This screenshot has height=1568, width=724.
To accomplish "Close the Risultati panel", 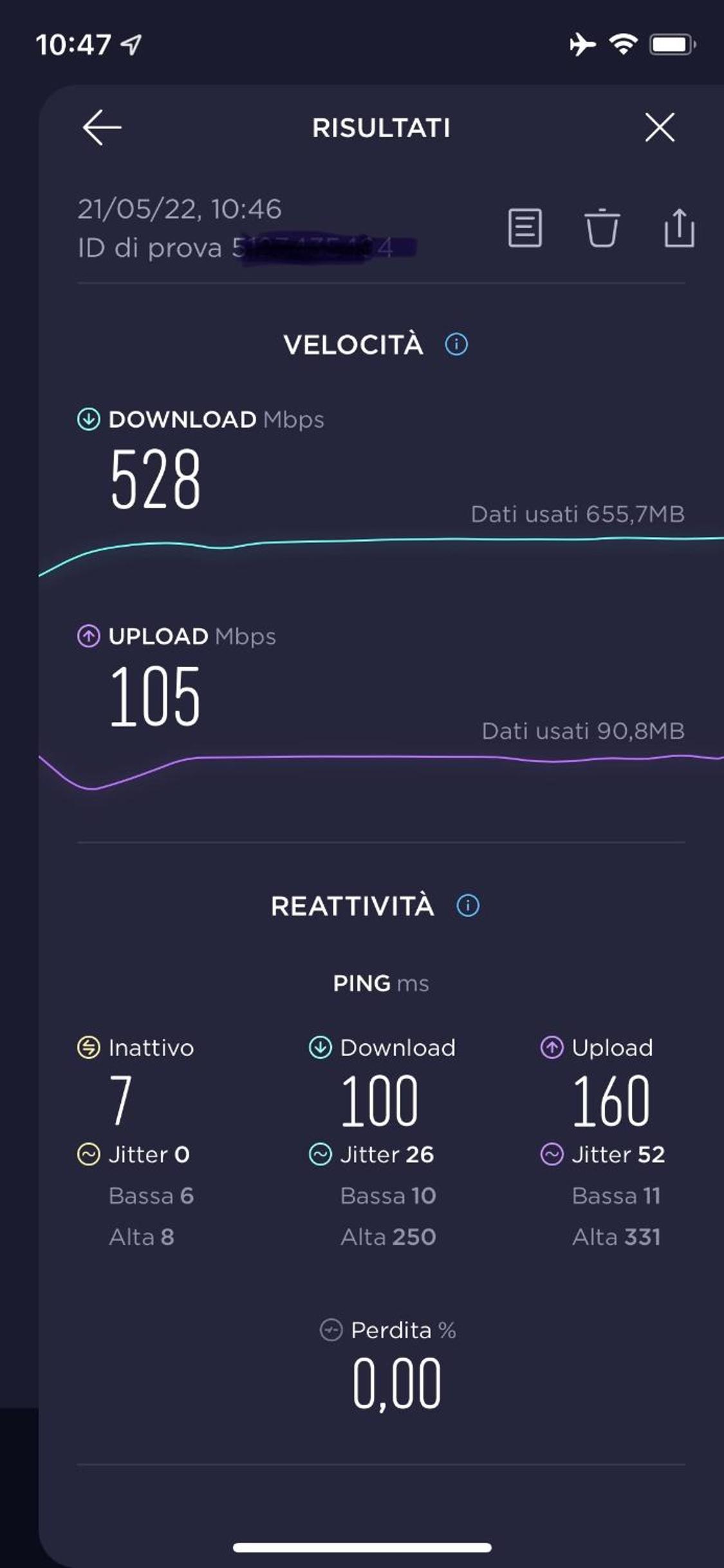I will tap(660, 127).
